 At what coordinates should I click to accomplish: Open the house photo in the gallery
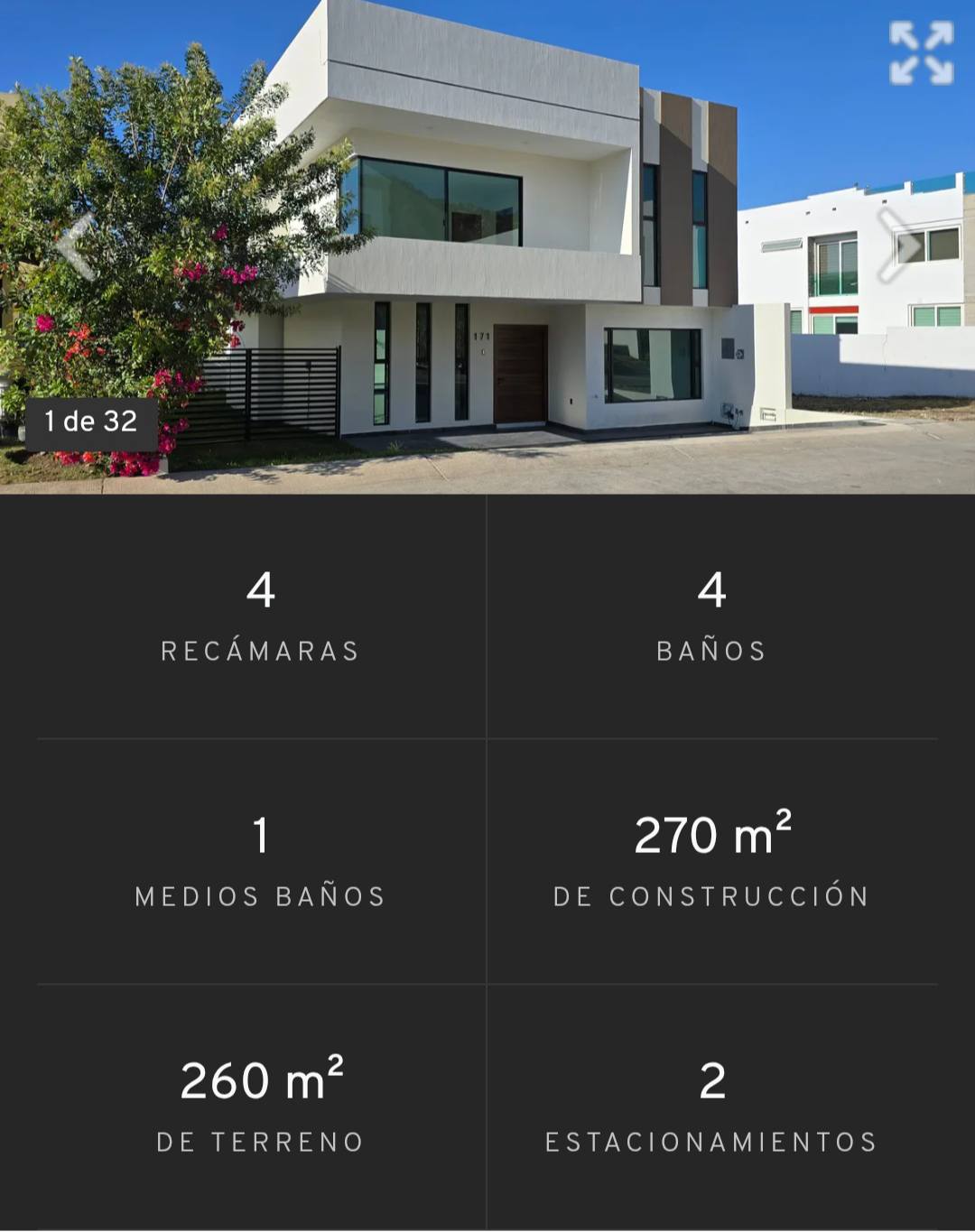[487, 271]
